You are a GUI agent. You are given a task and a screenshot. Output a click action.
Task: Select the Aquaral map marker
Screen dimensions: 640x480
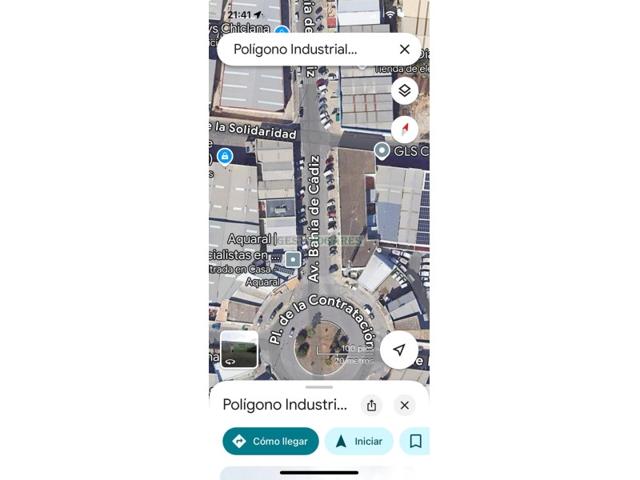[292, 260]
